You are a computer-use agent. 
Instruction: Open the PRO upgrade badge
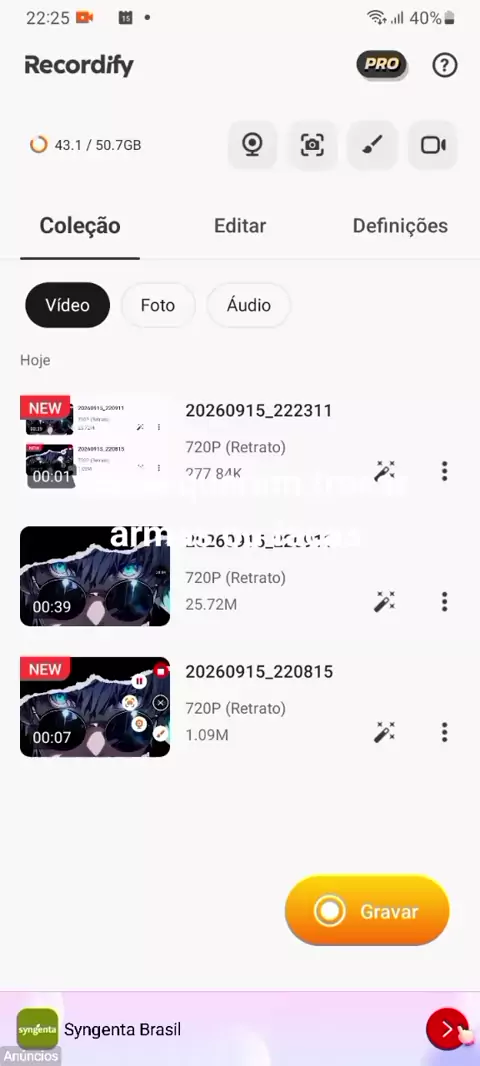point(381,65)
